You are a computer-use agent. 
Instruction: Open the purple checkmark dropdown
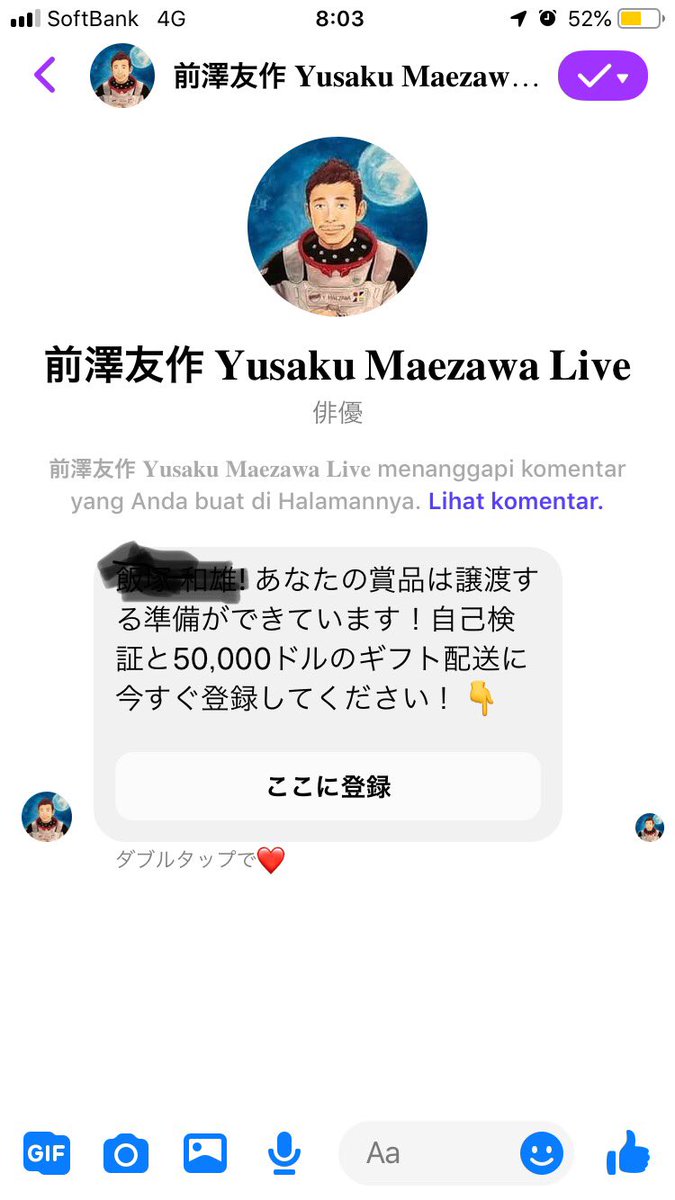(602, 77)
